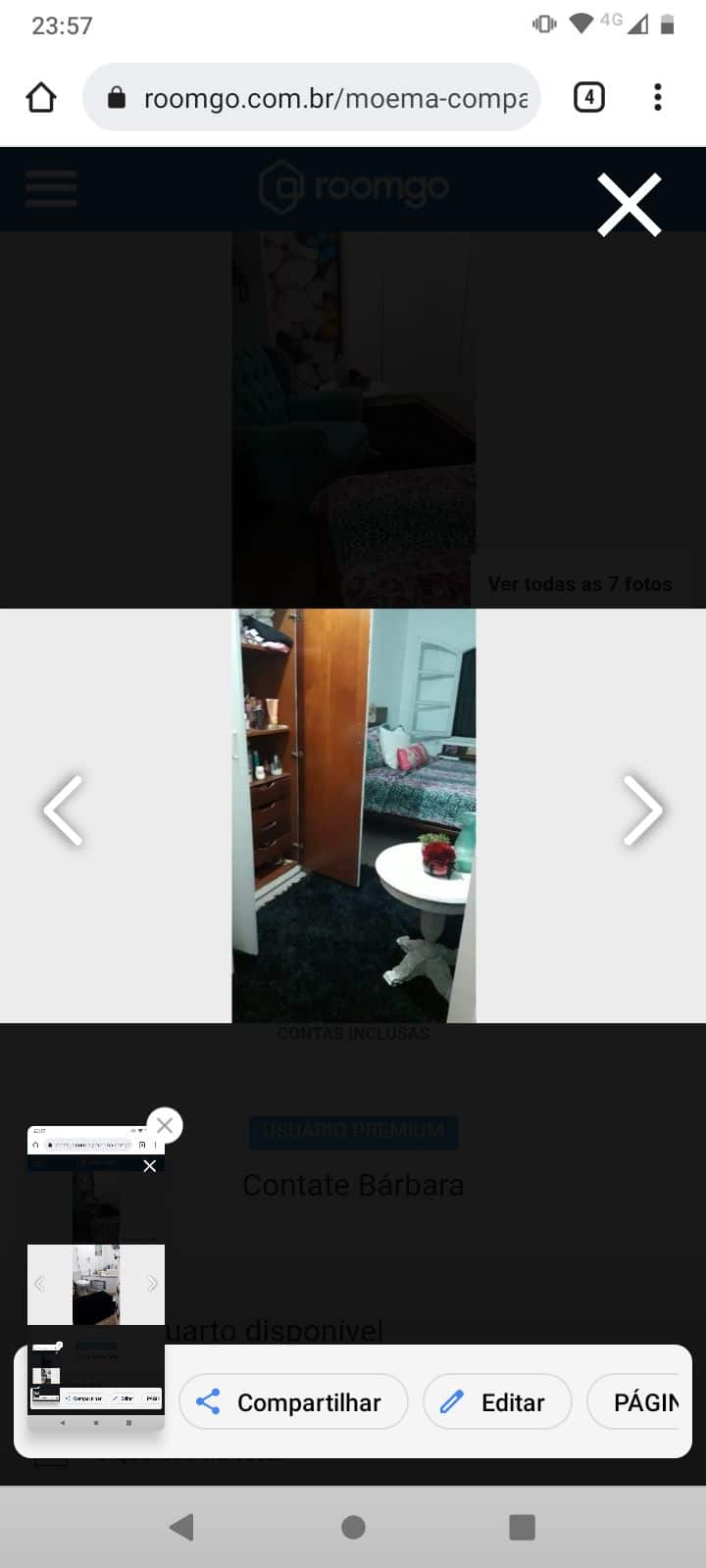
Task: Go back with the system back button
Action: tap(182, 1527)
